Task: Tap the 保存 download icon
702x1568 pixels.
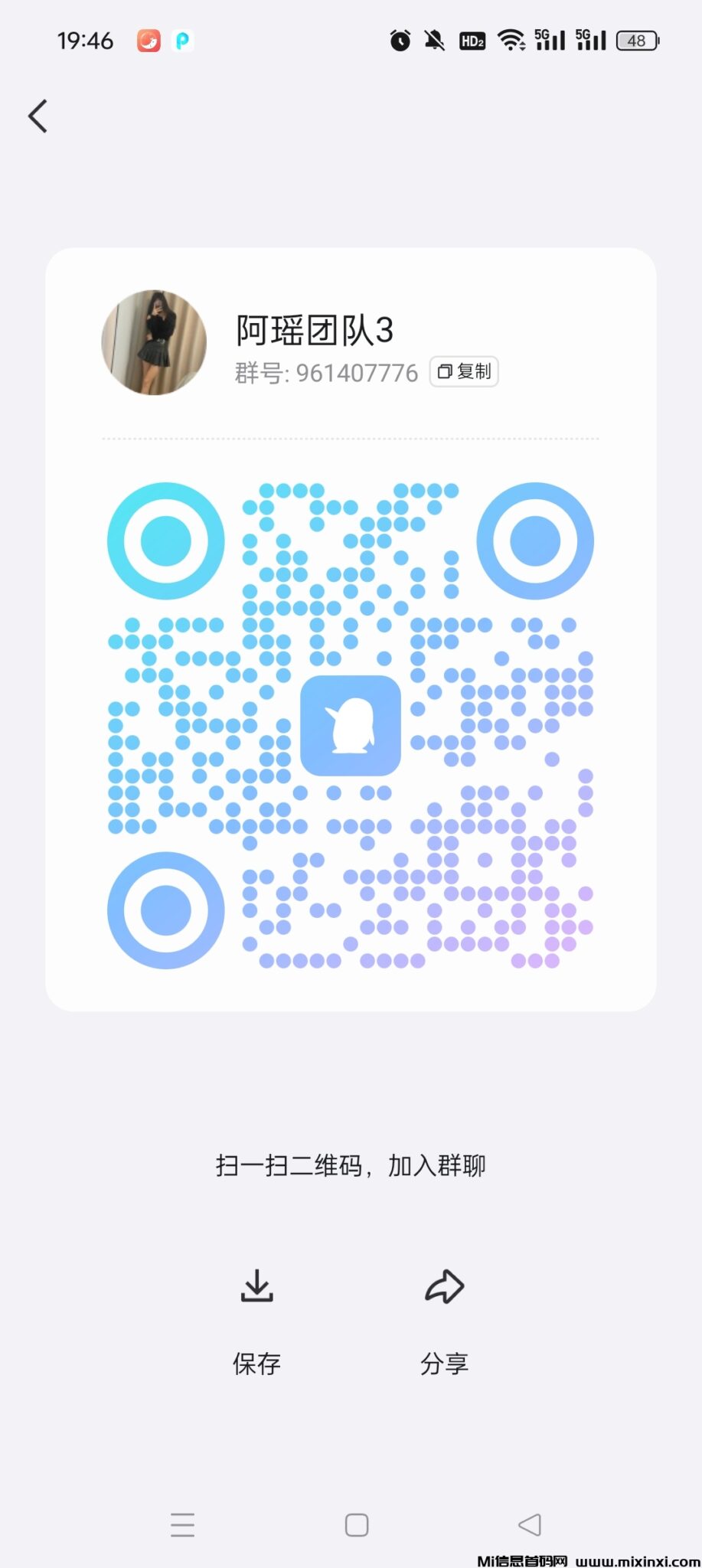Action: pyautogui.click(x=256, y=1286)
